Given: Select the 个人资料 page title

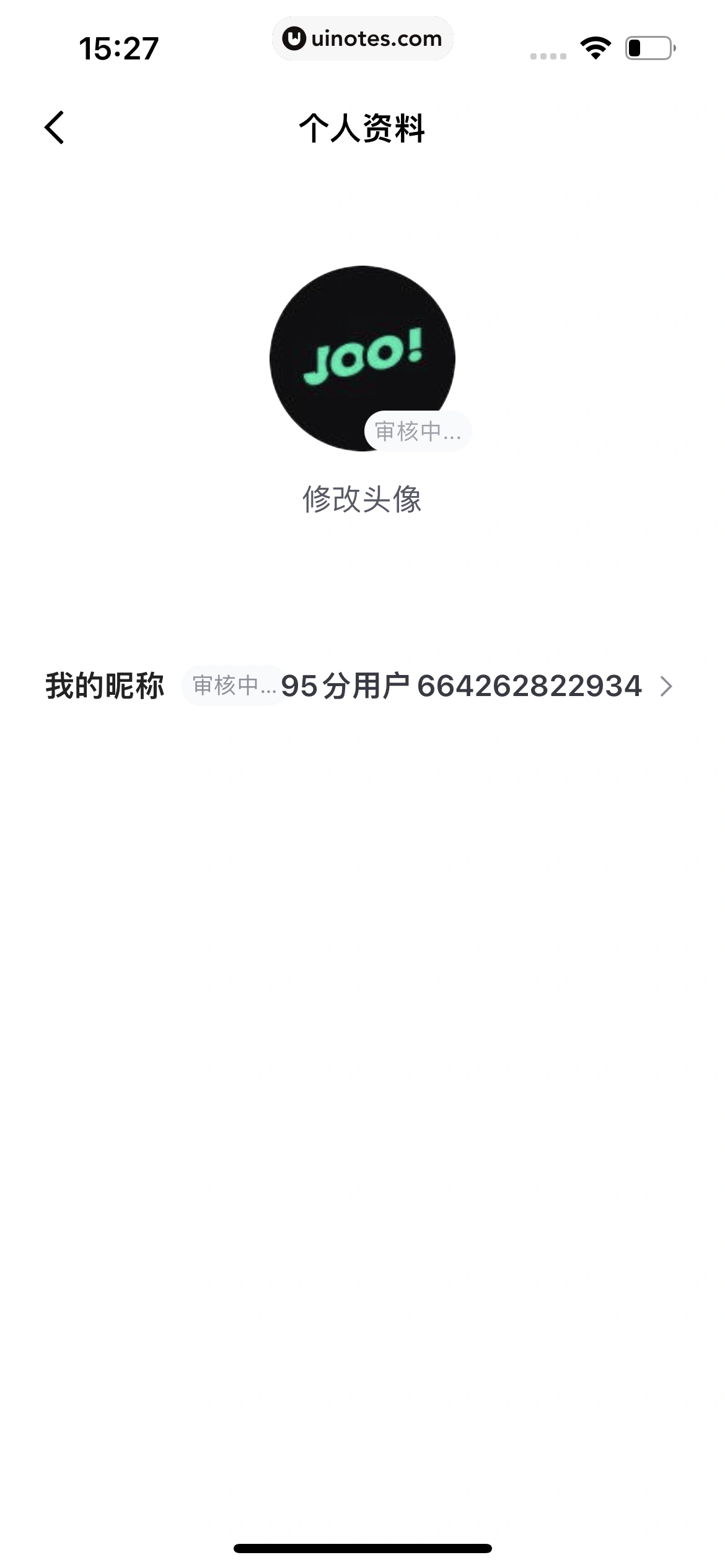Looking at the screenshot, I should [362, 127].
